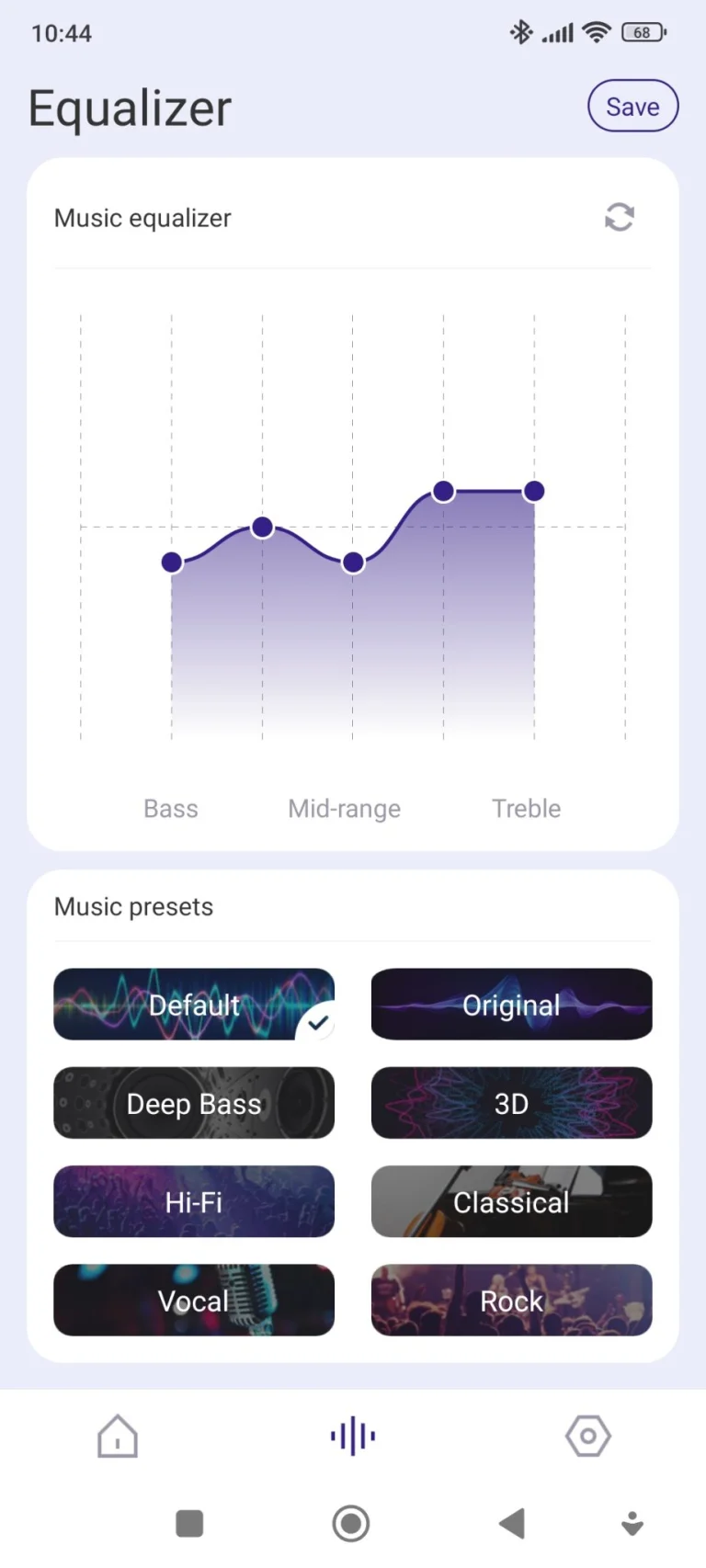Viewport: 706px width, 1568px height.
Task: Go to the home tab
Action: [118, 1436]
